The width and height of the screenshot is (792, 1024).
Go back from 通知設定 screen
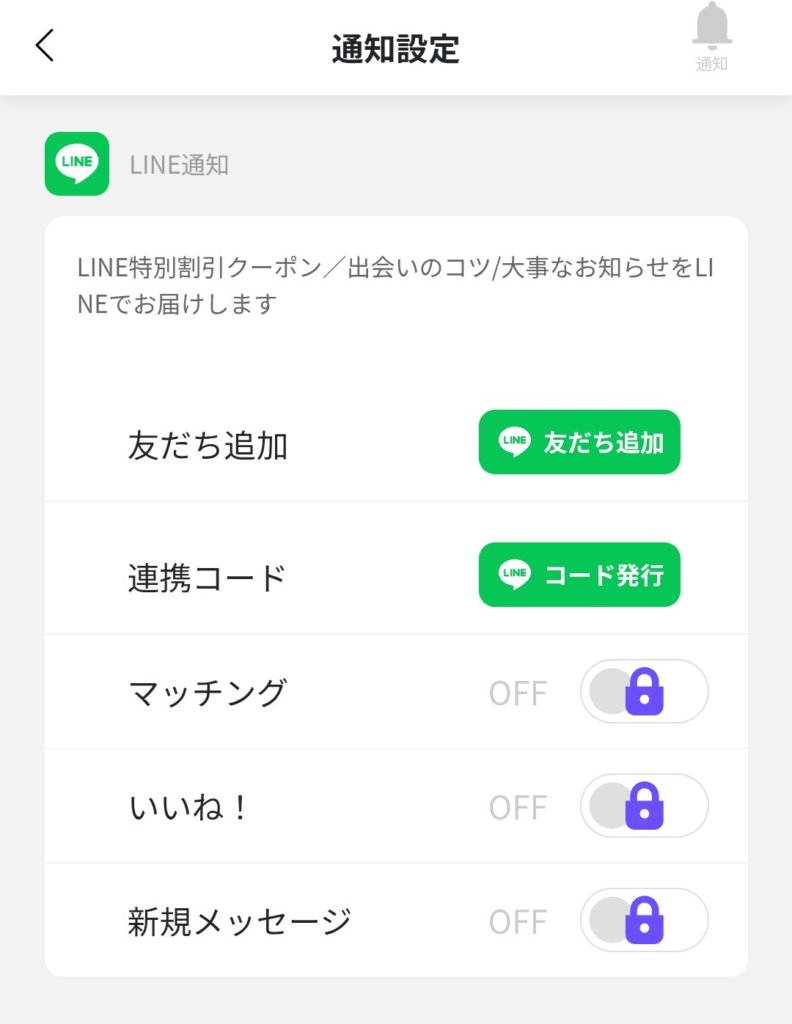(x=45, y=46)
